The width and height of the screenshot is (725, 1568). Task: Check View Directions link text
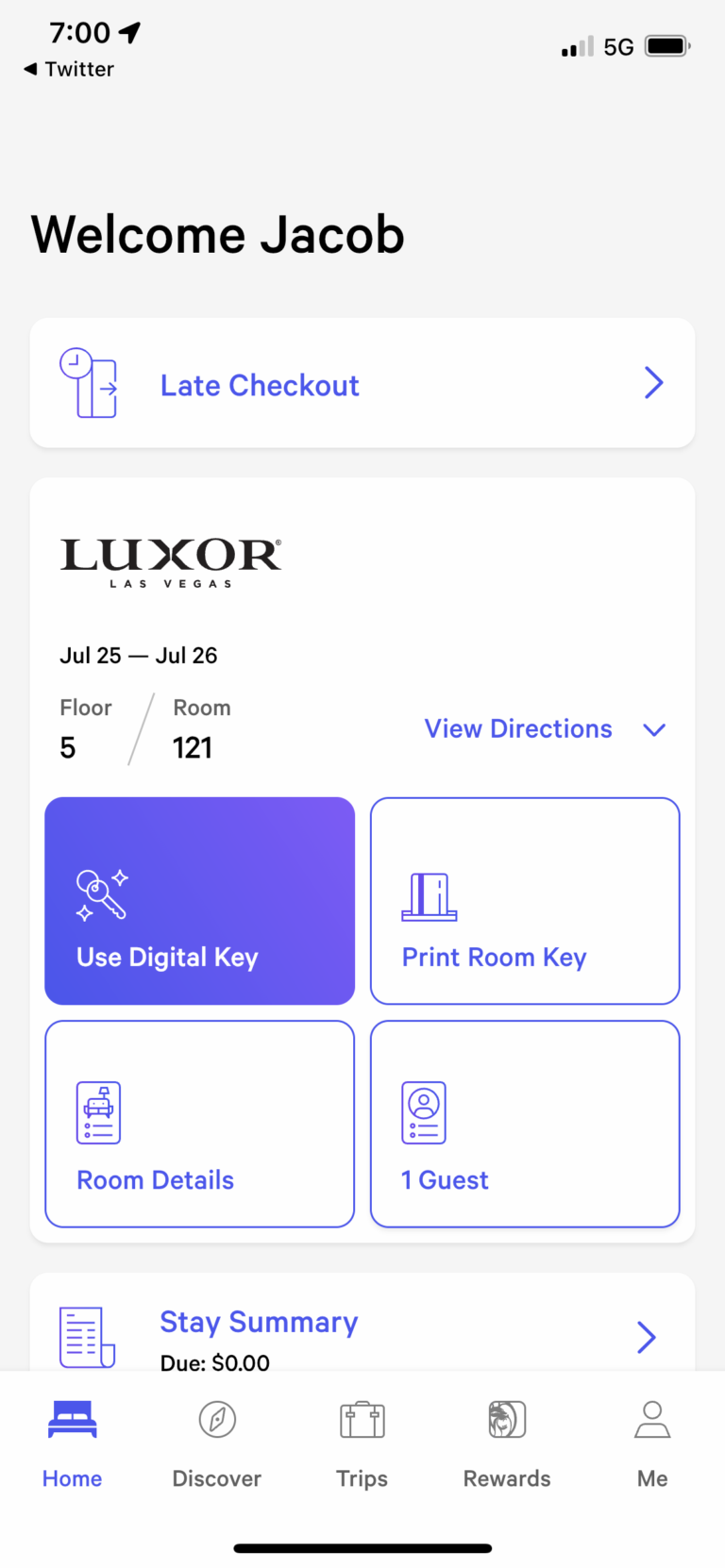pyautogui.click(x=517, y=728)
